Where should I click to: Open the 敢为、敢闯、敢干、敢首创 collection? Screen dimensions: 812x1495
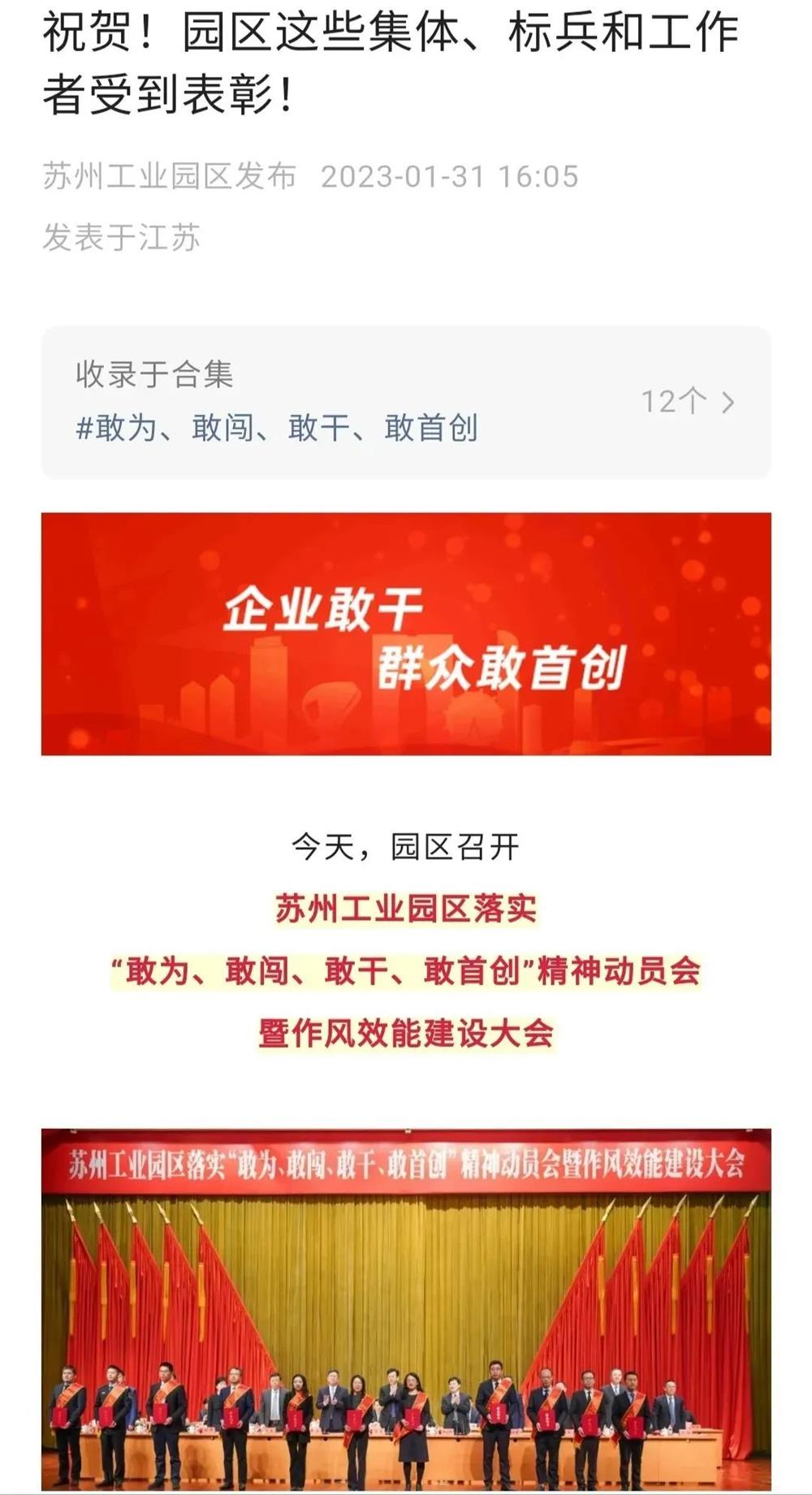[277, 428]
